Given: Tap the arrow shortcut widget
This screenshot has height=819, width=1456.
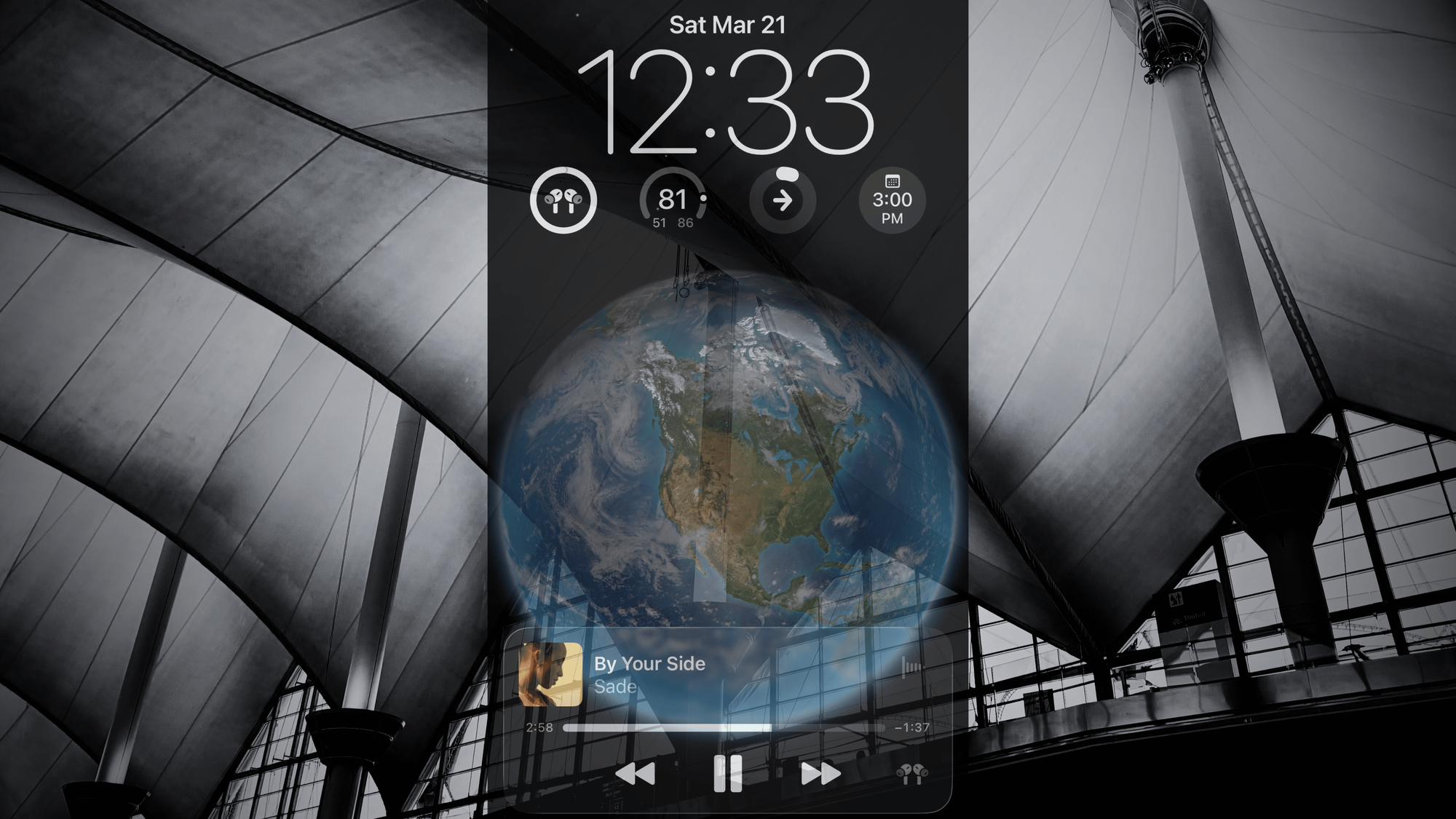Looking at the screenshot, I should [783, 200].
